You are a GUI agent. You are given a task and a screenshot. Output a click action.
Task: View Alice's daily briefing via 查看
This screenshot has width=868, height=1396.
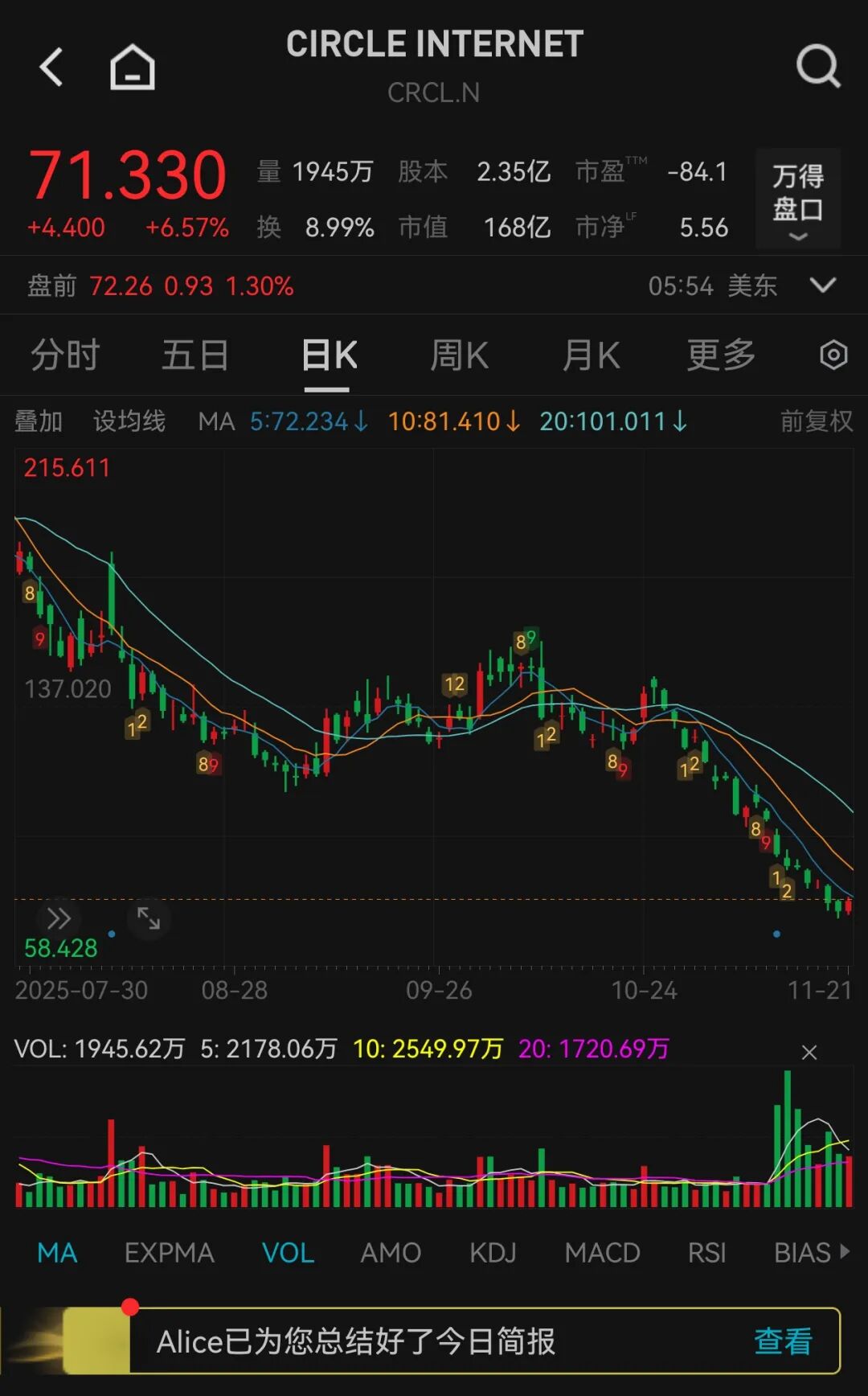pos(783,1341)
